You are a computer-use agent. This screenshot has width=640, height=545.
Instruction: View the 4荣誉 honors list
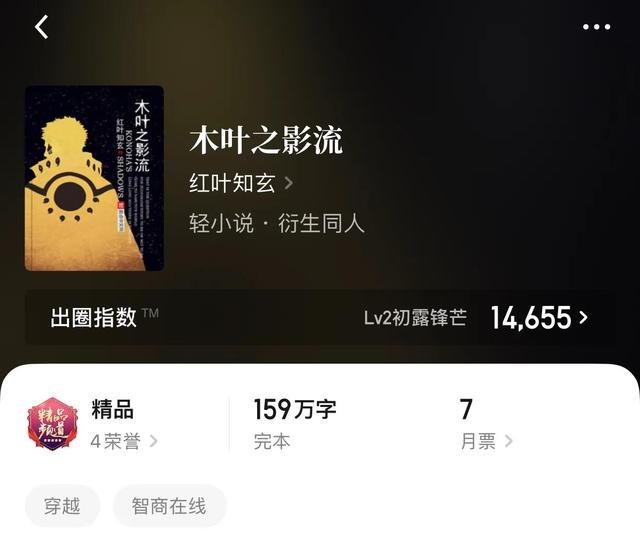[x=124, y=441]
